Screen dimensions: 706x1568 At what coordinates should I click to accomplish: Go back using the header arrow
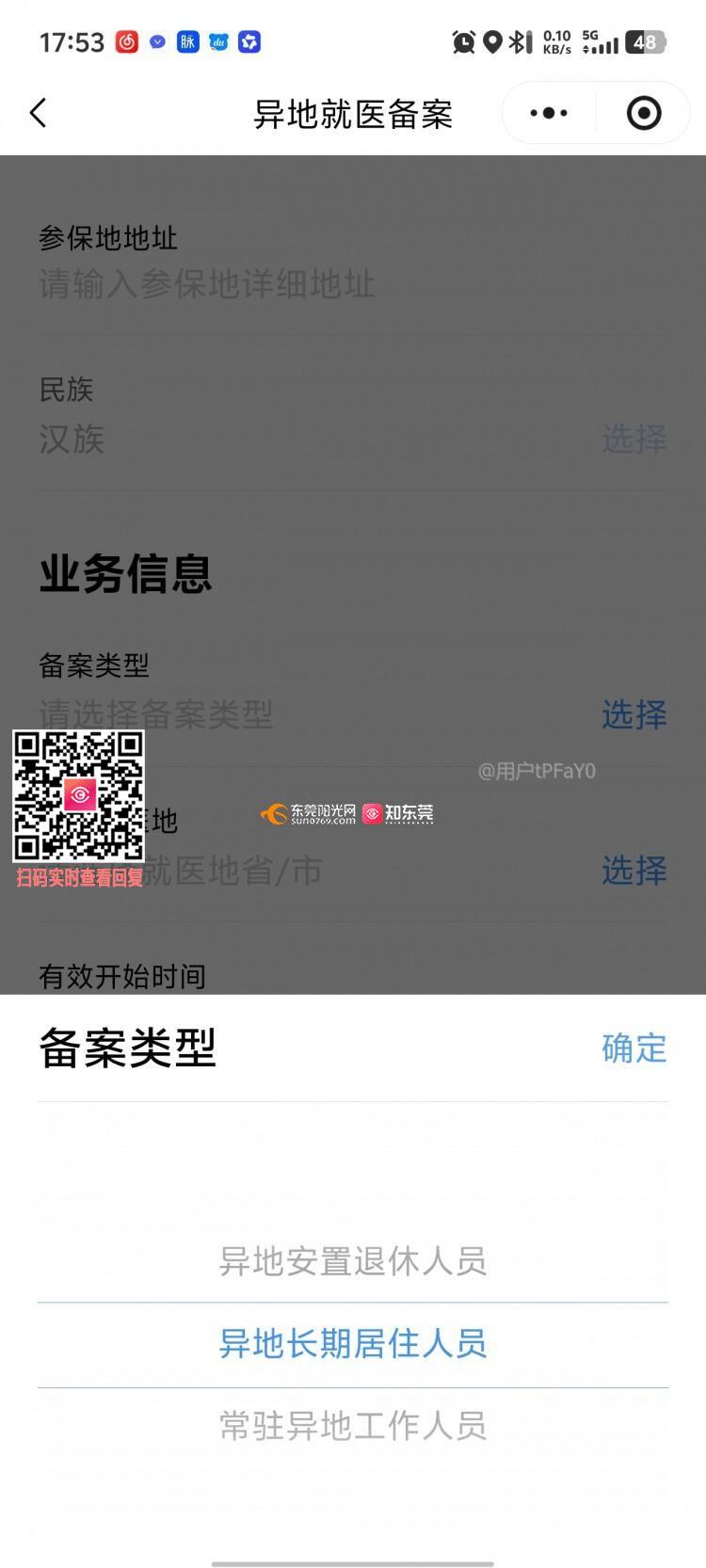point(39,113)
